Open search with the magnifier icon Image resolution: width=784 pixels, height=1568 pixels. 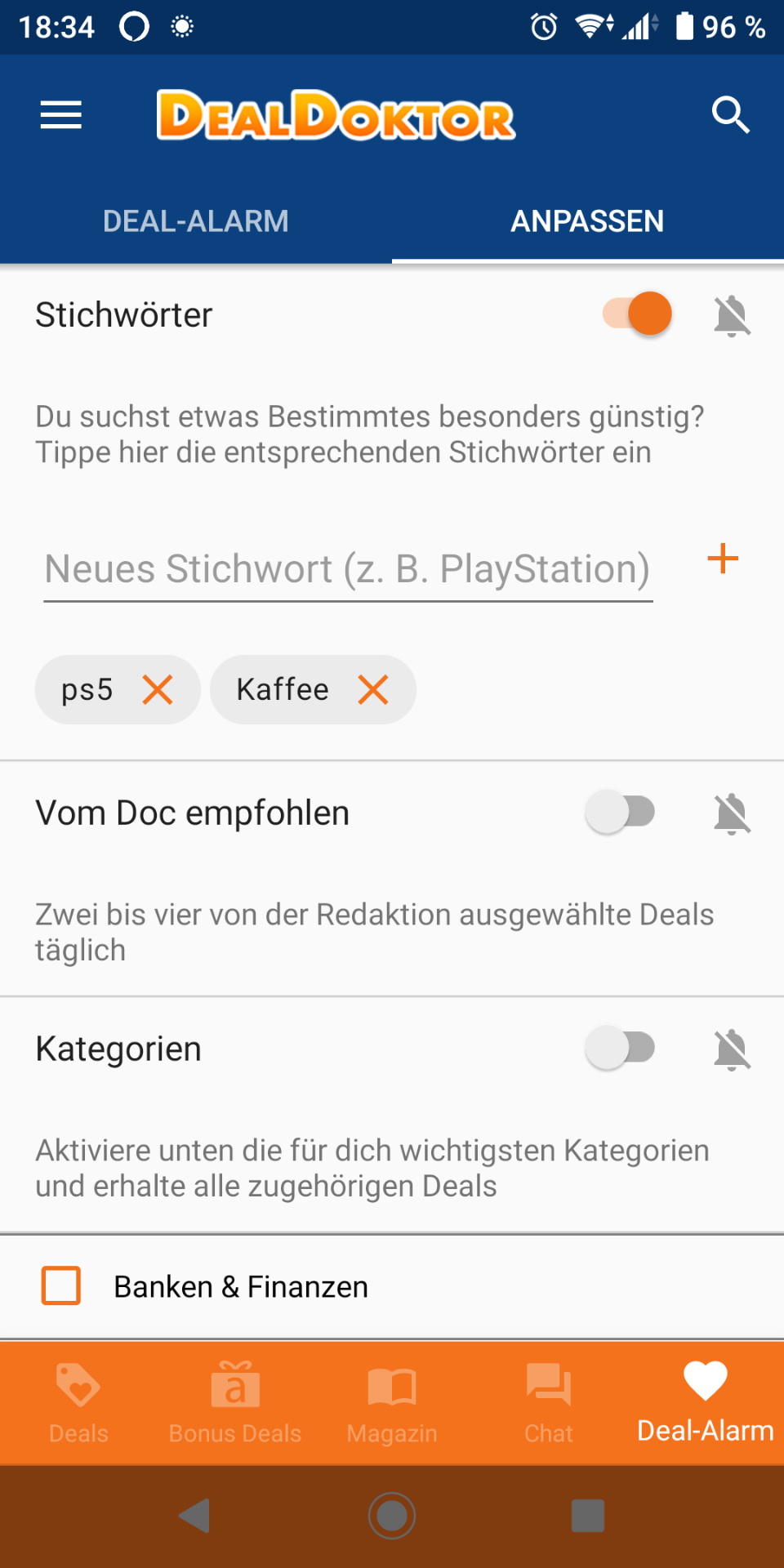730,114
